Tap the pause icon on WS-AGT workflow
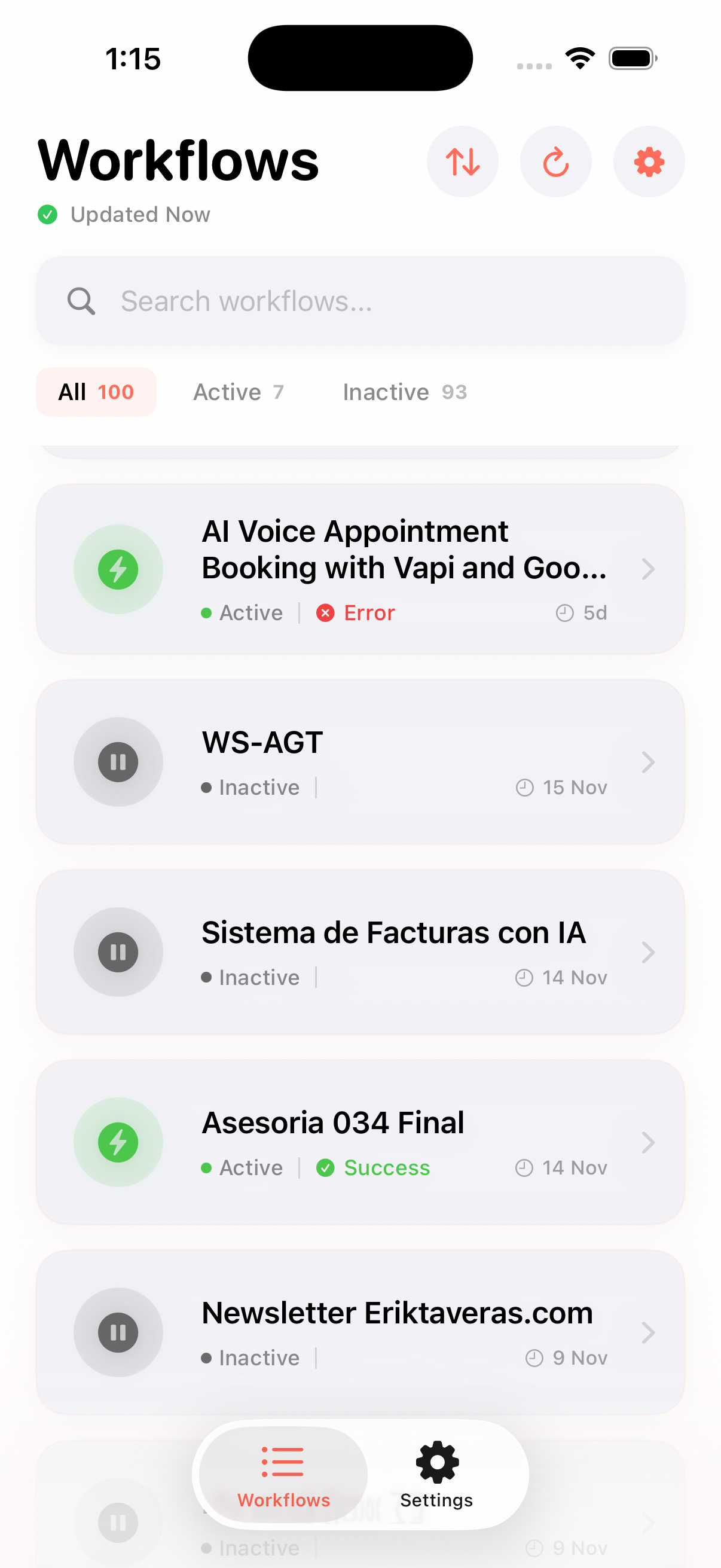This screenshot has width=721, height=1568. tap(118, 761)
